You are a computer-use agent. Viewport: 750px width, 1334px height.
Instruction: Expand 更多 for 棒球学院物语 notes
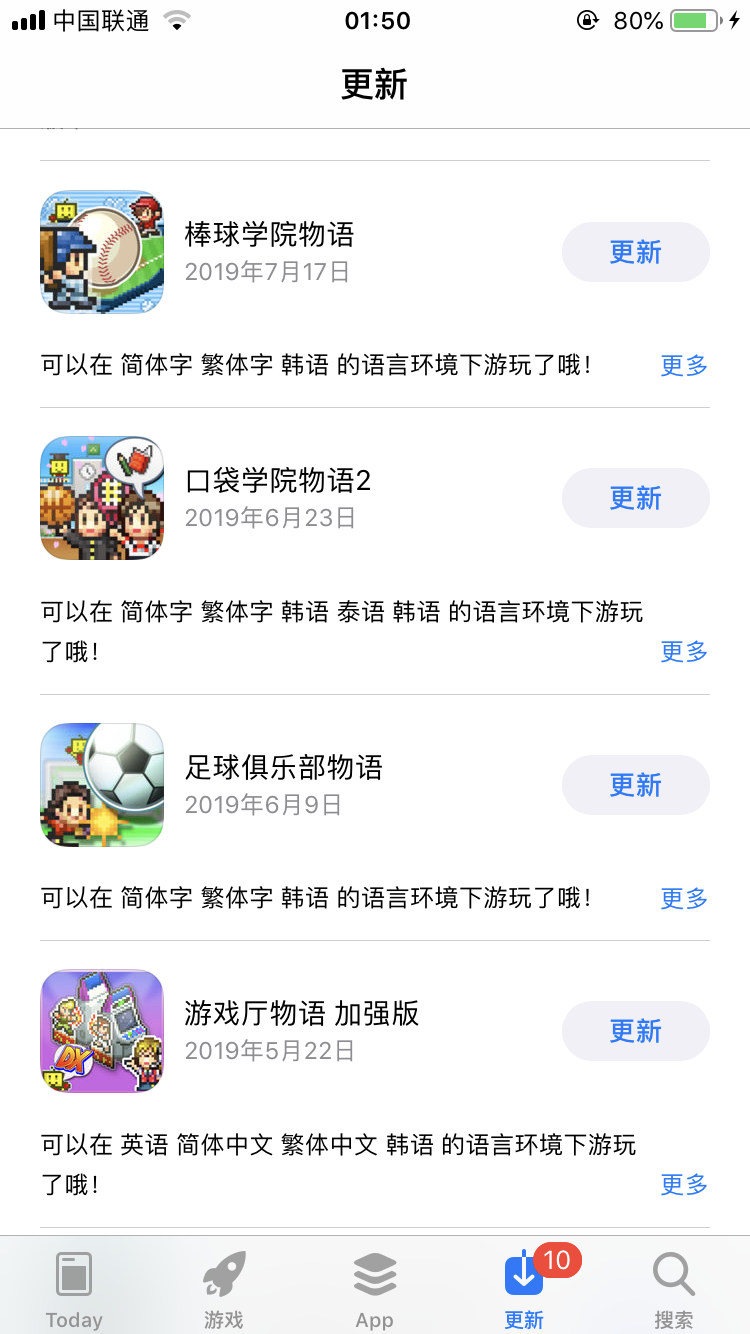tap(684, 366)
